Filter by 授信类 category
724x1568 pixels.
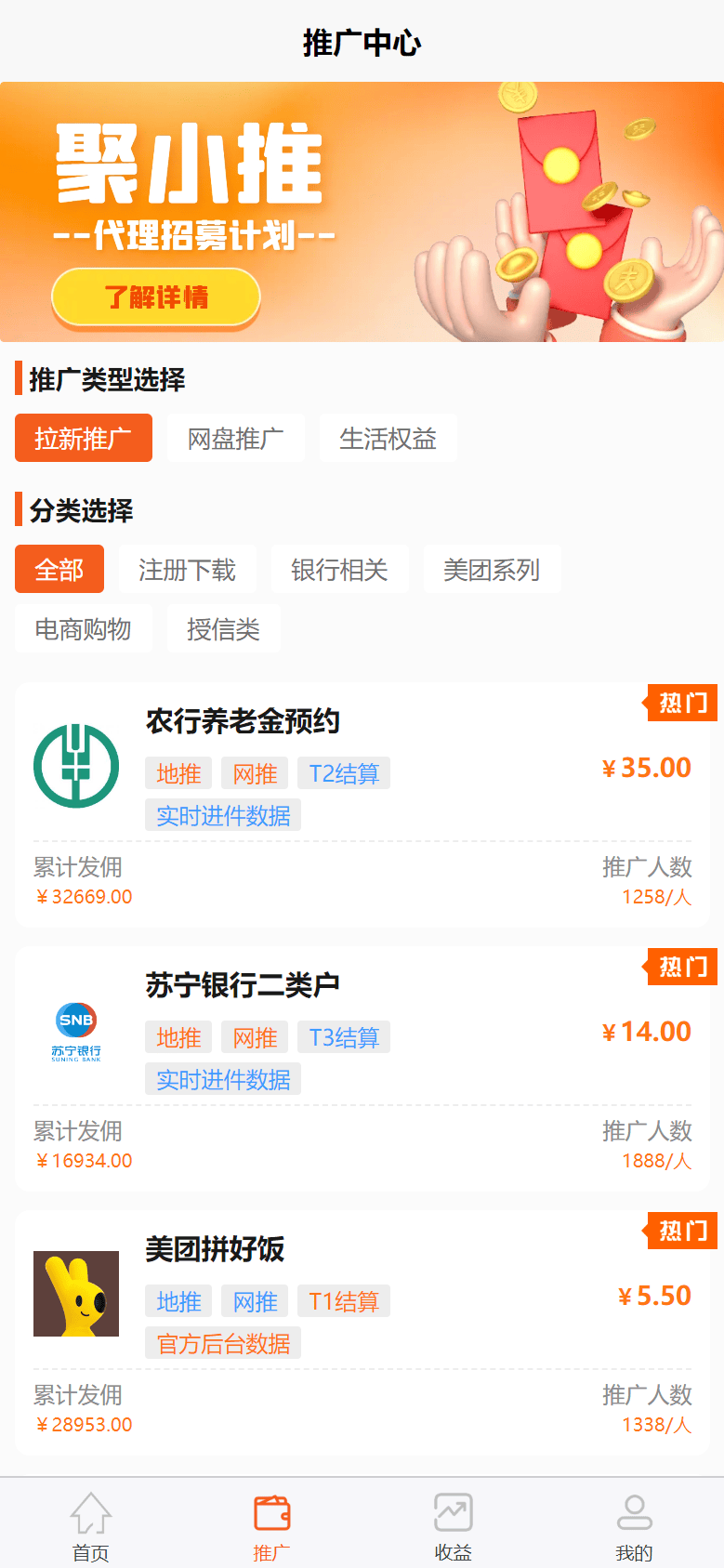224,628
